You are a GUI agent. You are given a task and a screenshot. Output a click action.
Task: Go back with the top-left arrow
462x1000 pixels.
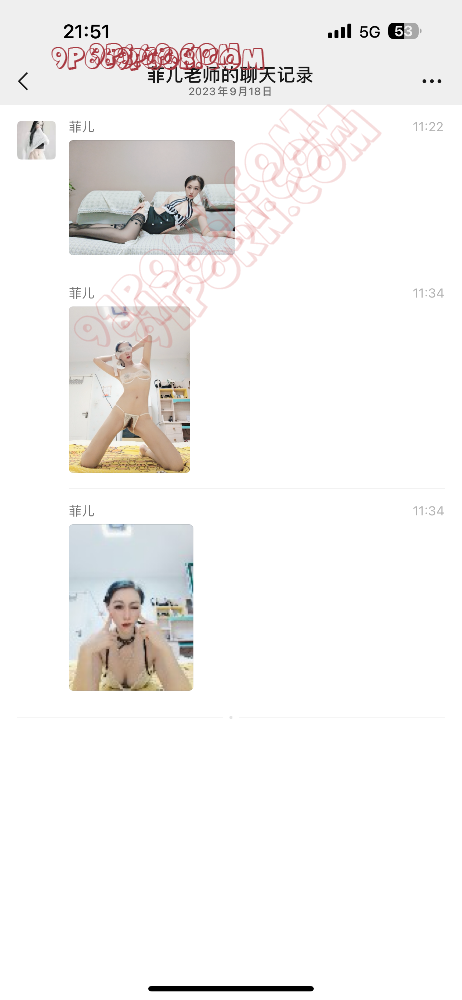(24, 81)
